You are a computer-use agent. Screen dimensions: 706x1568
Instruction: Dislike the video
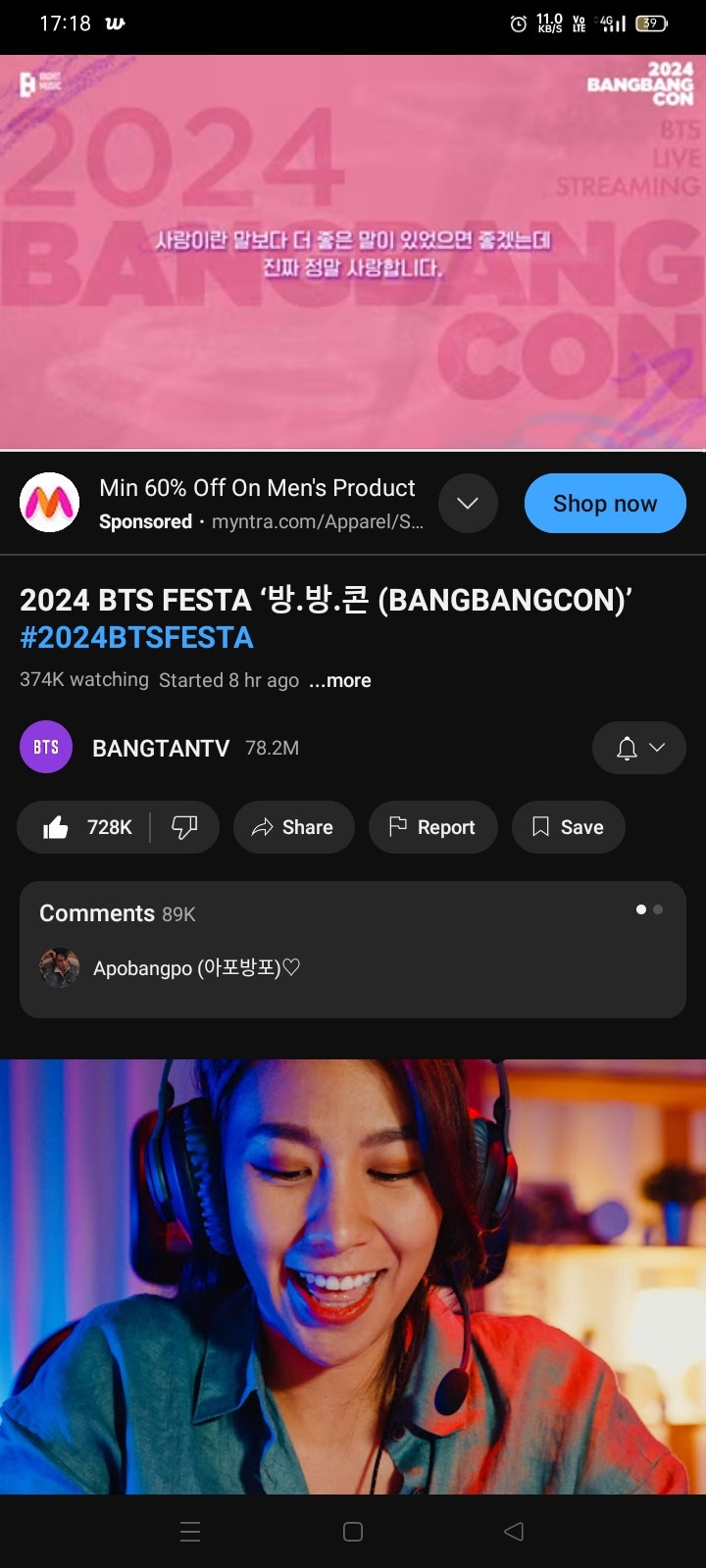(x=184, y=827)
